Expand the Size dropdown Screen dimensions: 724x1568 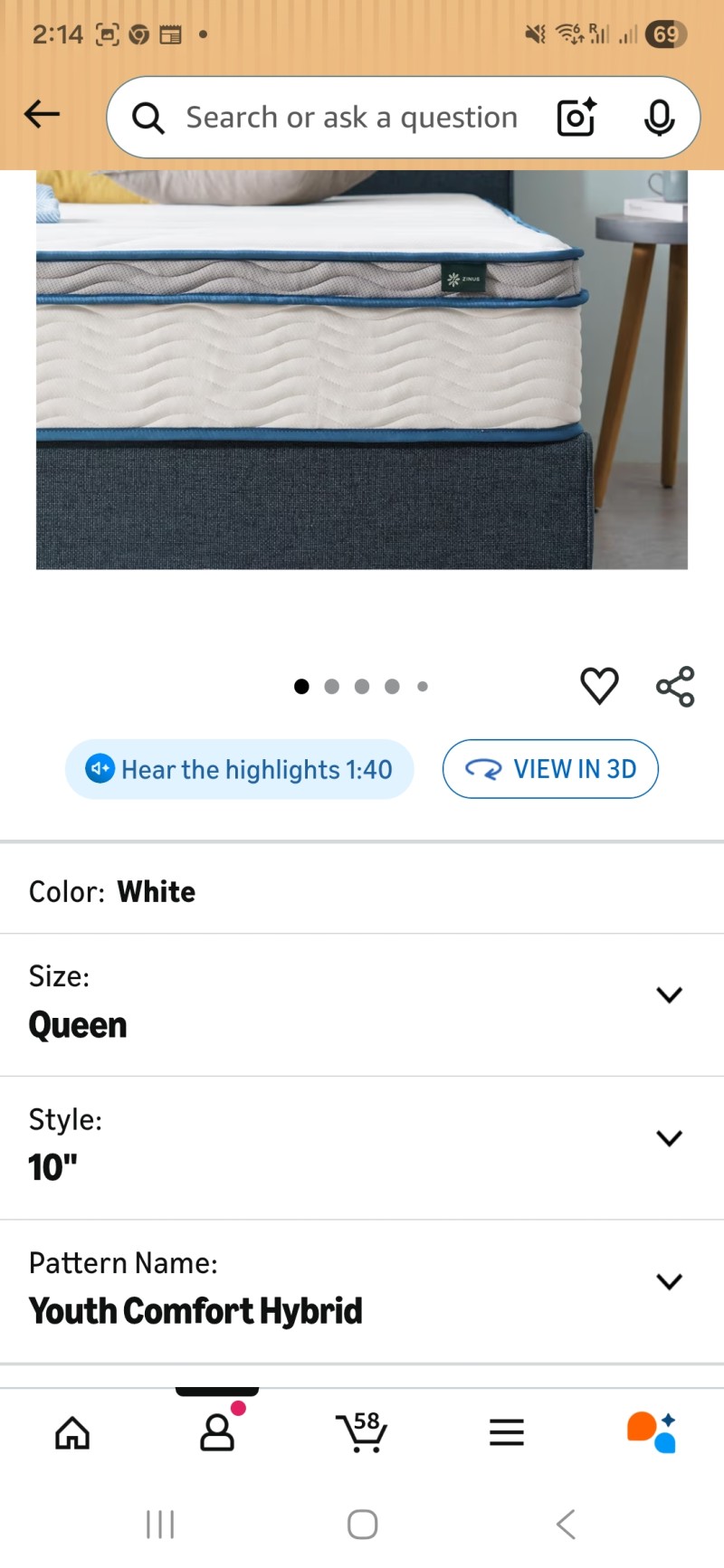pos(668,995)
